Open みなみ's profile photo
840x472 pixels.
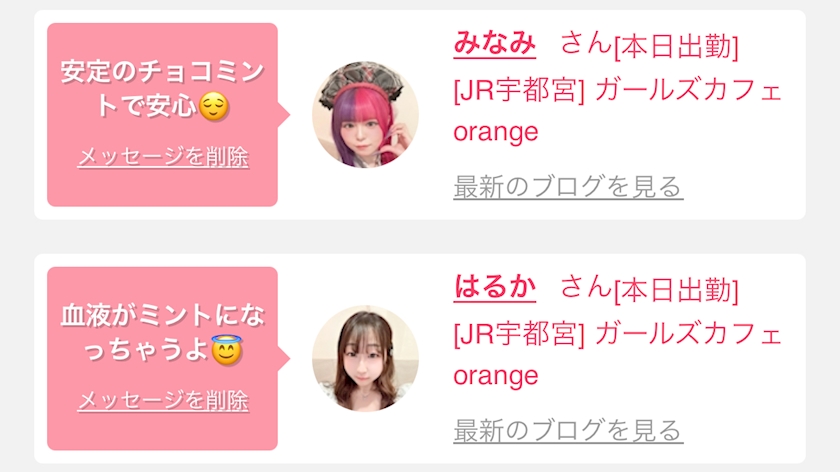pyautogui.click(x=365, y=114)
